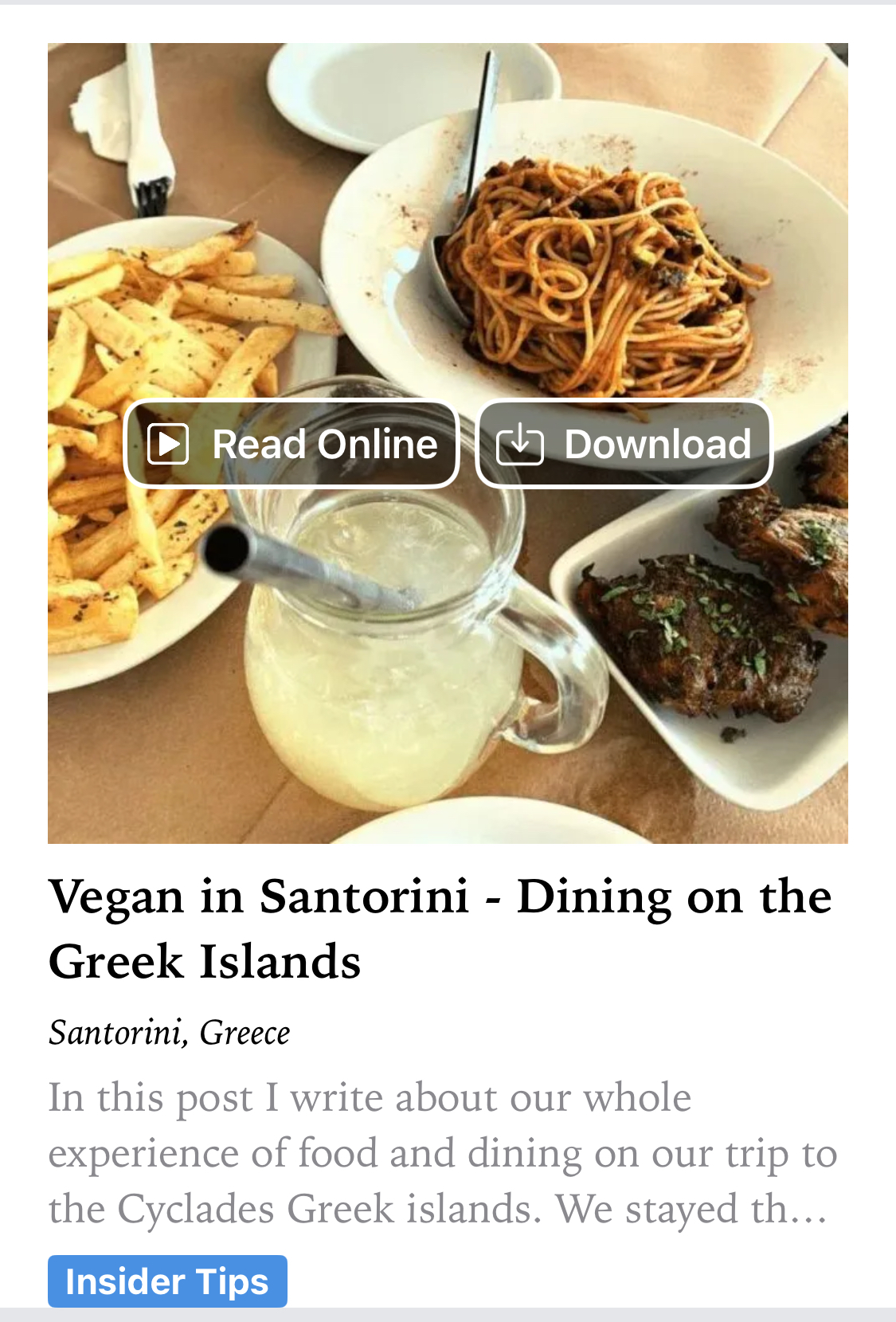Download the Vegan in Santorini guide
Screen dimensions: 896x1322
click(624, 444)
